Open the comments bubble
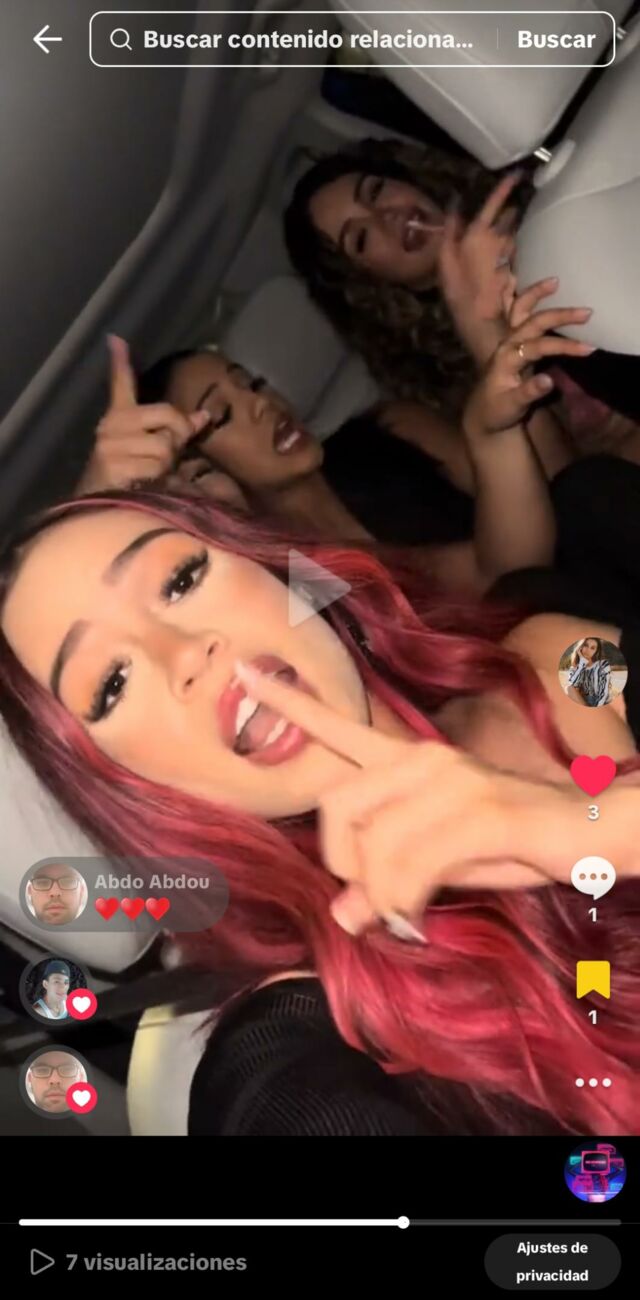Viewport: 640px width, 1300px height. pos(593,879)
